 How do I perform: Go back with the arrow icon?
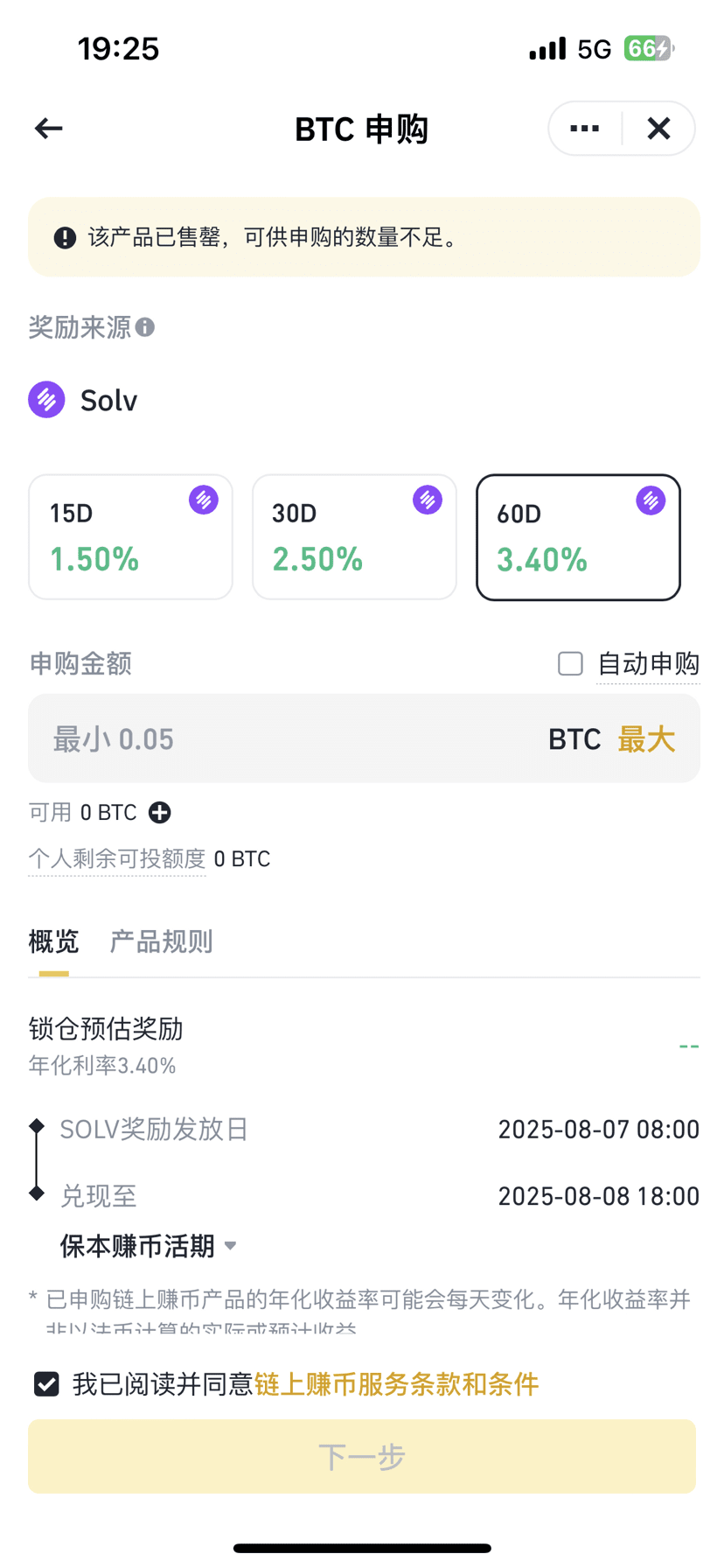point(49,129)
